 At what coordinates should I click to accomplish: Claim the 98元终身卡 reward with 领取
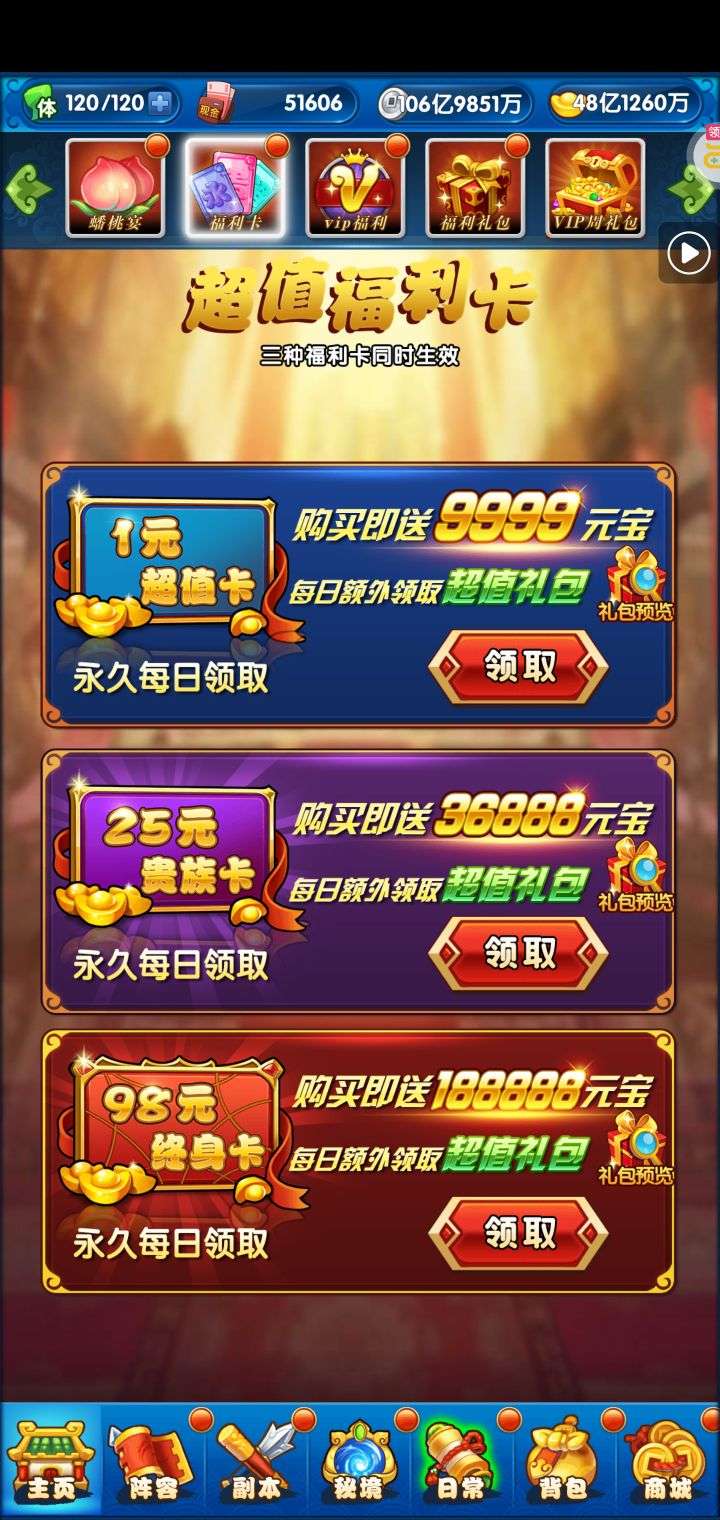(519, 1234)
